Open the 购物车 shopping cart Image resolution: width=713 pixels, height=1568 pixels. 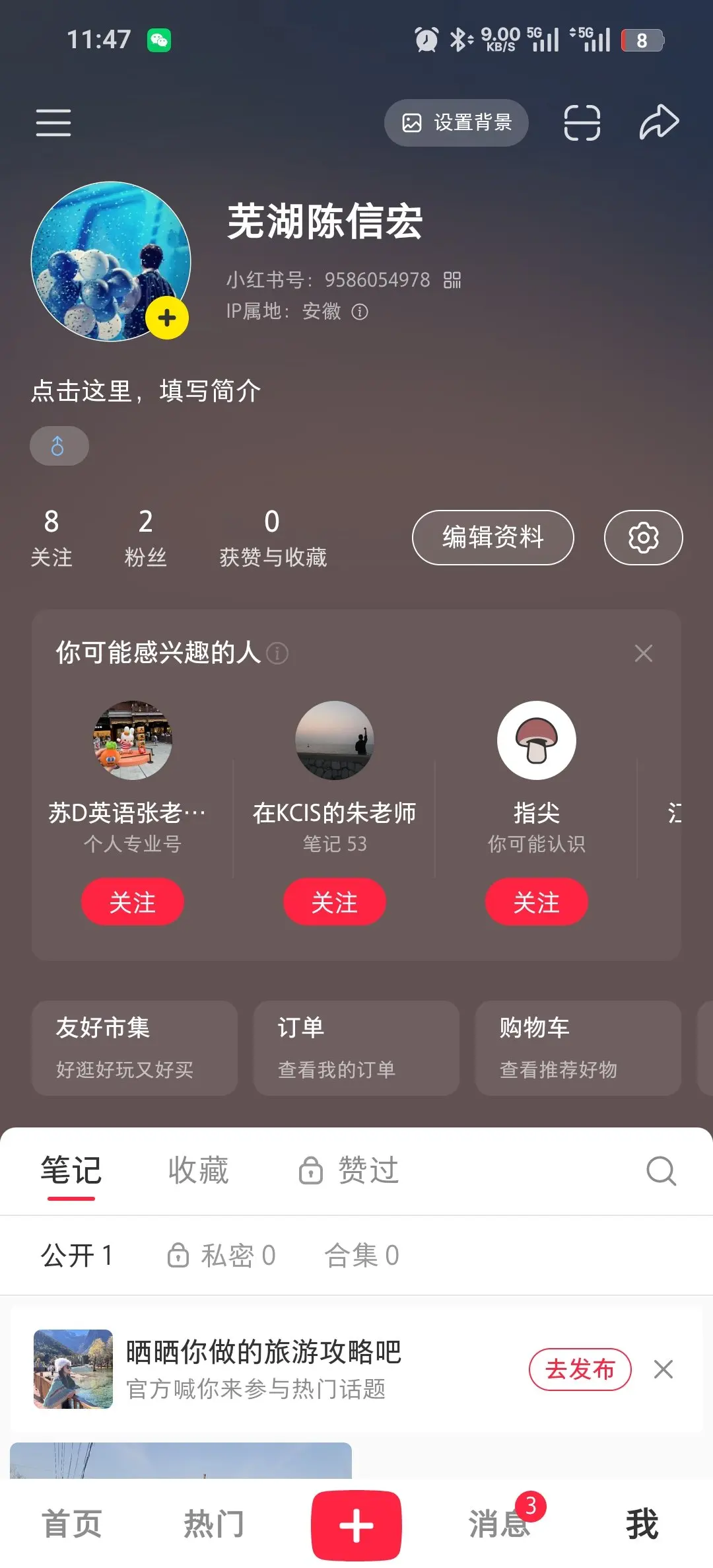click(x=578, y=1048)
